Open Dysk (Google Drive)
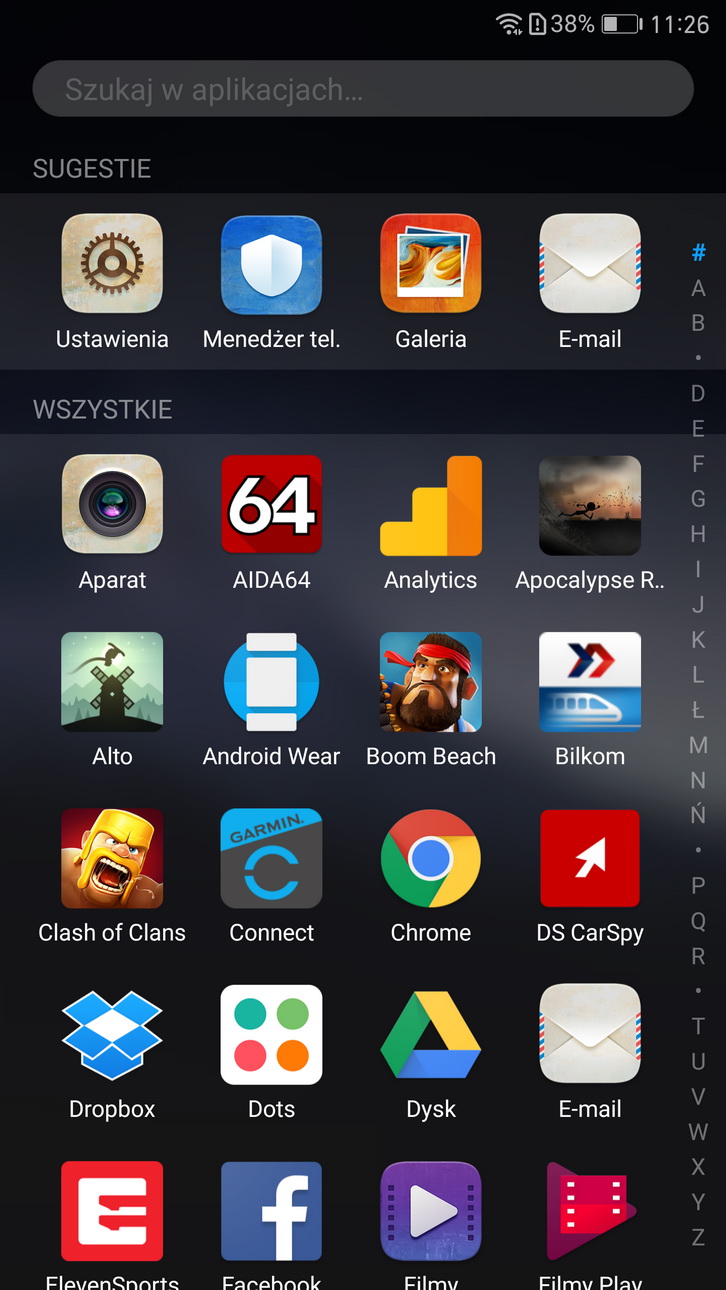 pos(431,1035)
